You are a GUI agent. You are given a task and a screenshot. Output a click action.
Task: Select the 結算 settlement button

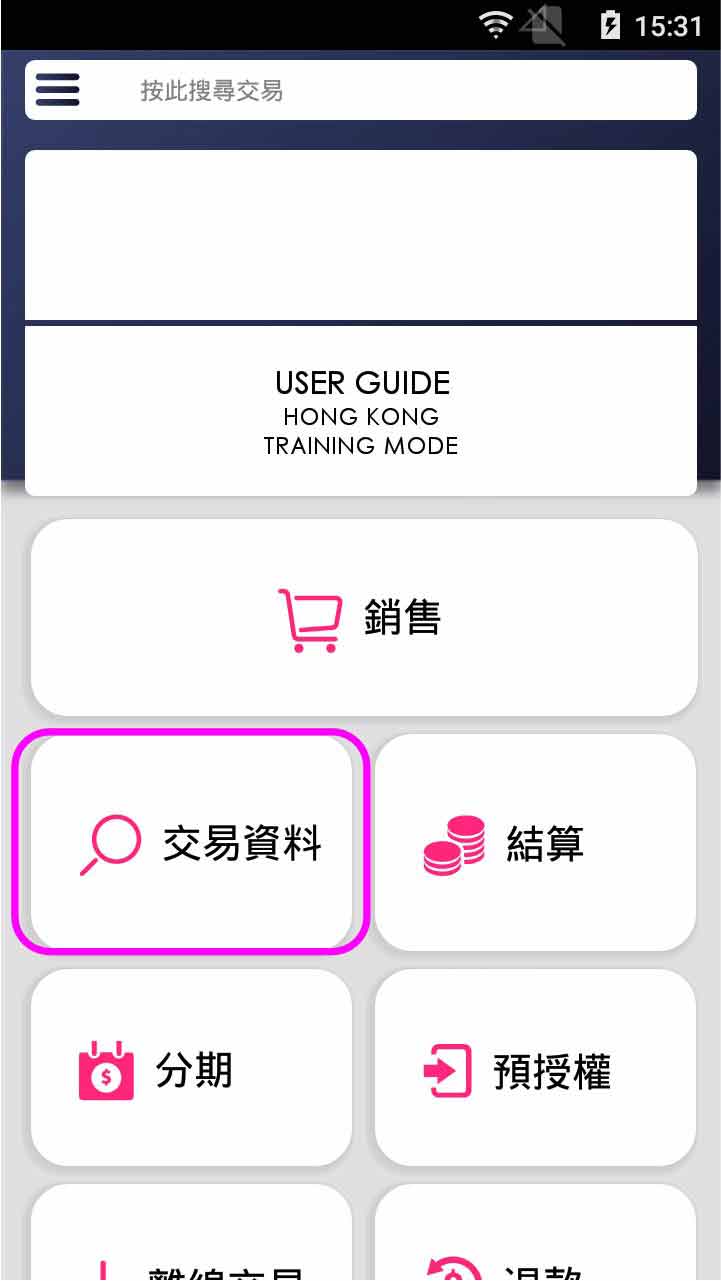(535, 843)
